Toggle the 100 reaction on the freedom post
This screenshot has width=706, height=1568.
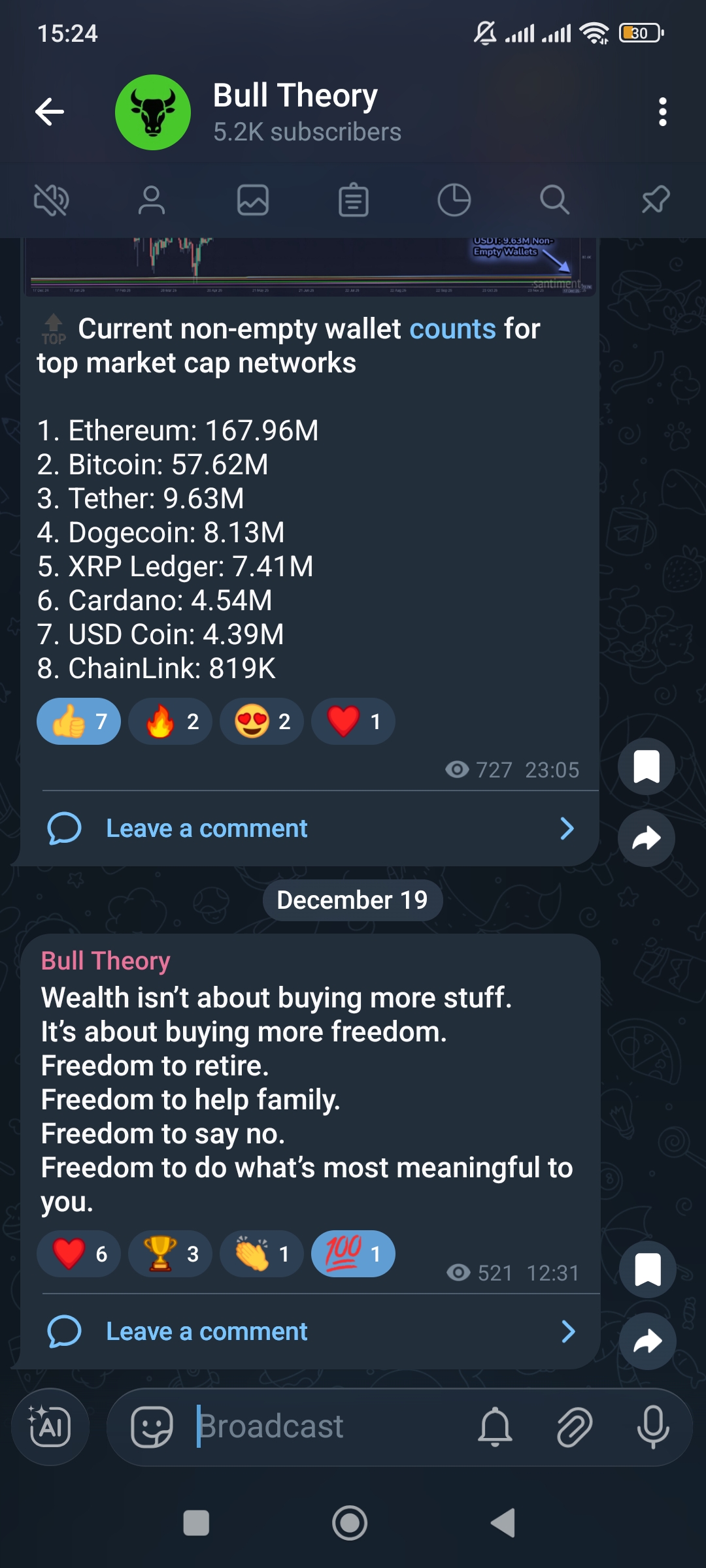[x=352, y=1253]
